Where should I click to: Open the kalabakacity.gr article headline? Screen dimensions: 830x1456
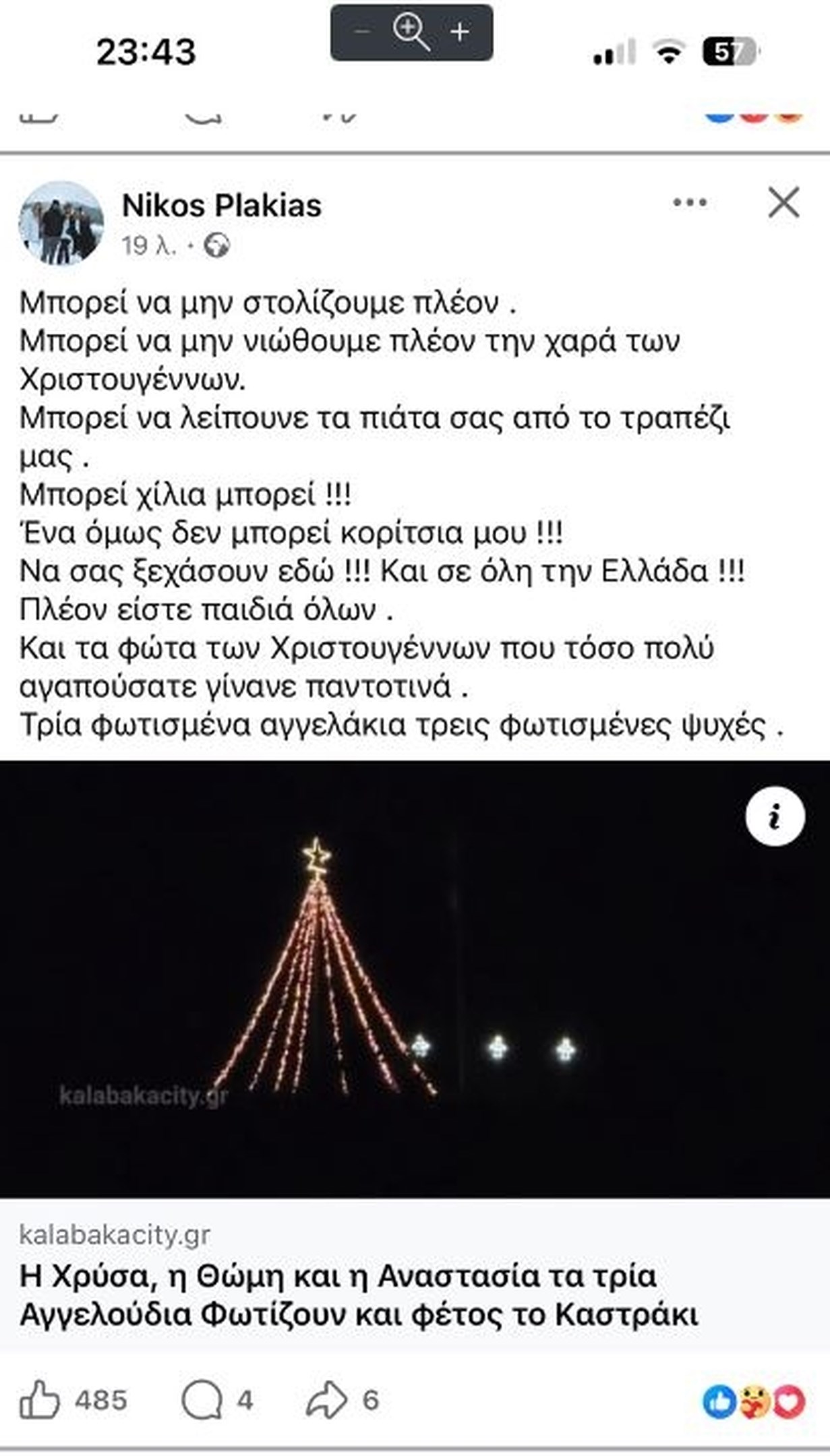coord(357,1296)
